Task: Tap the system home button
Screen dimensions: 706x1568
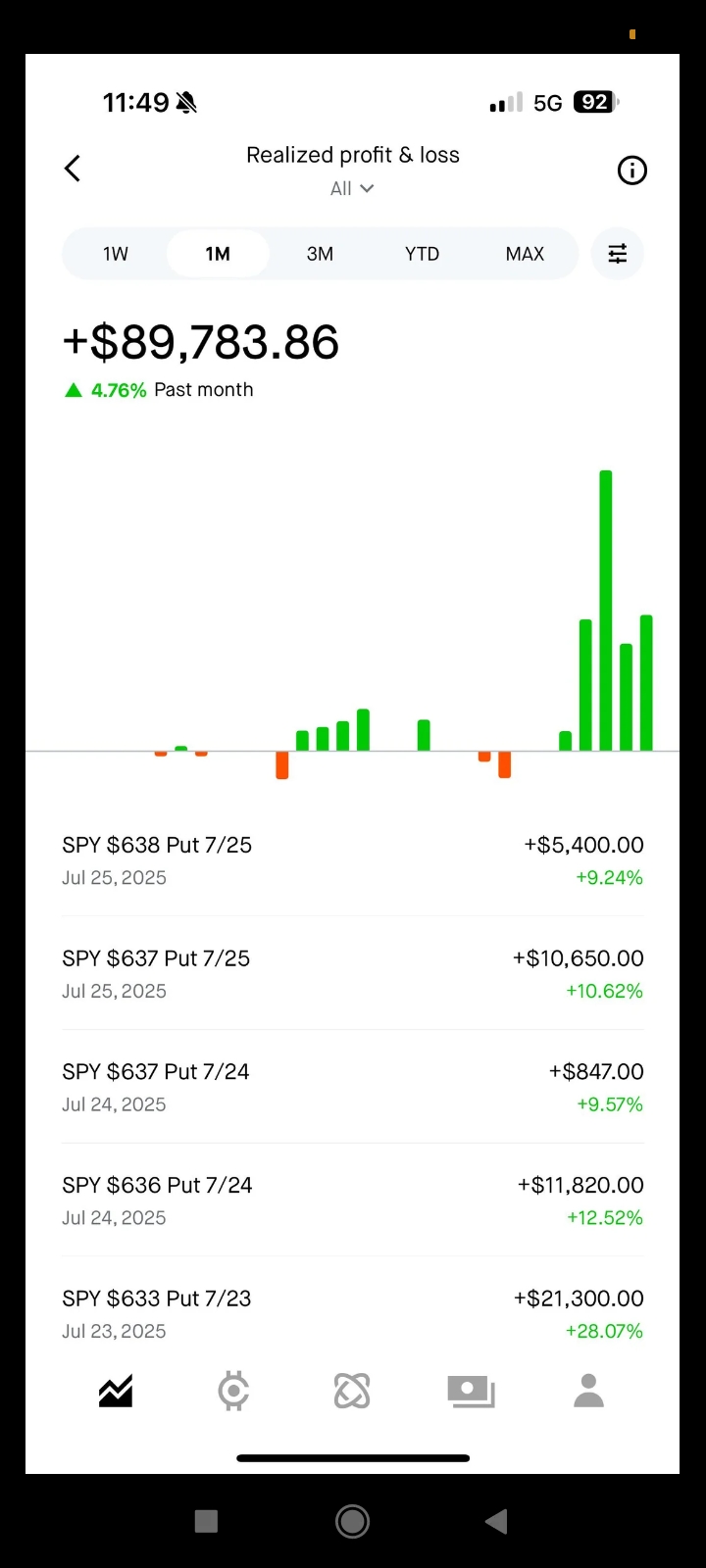Action: 352,1521
